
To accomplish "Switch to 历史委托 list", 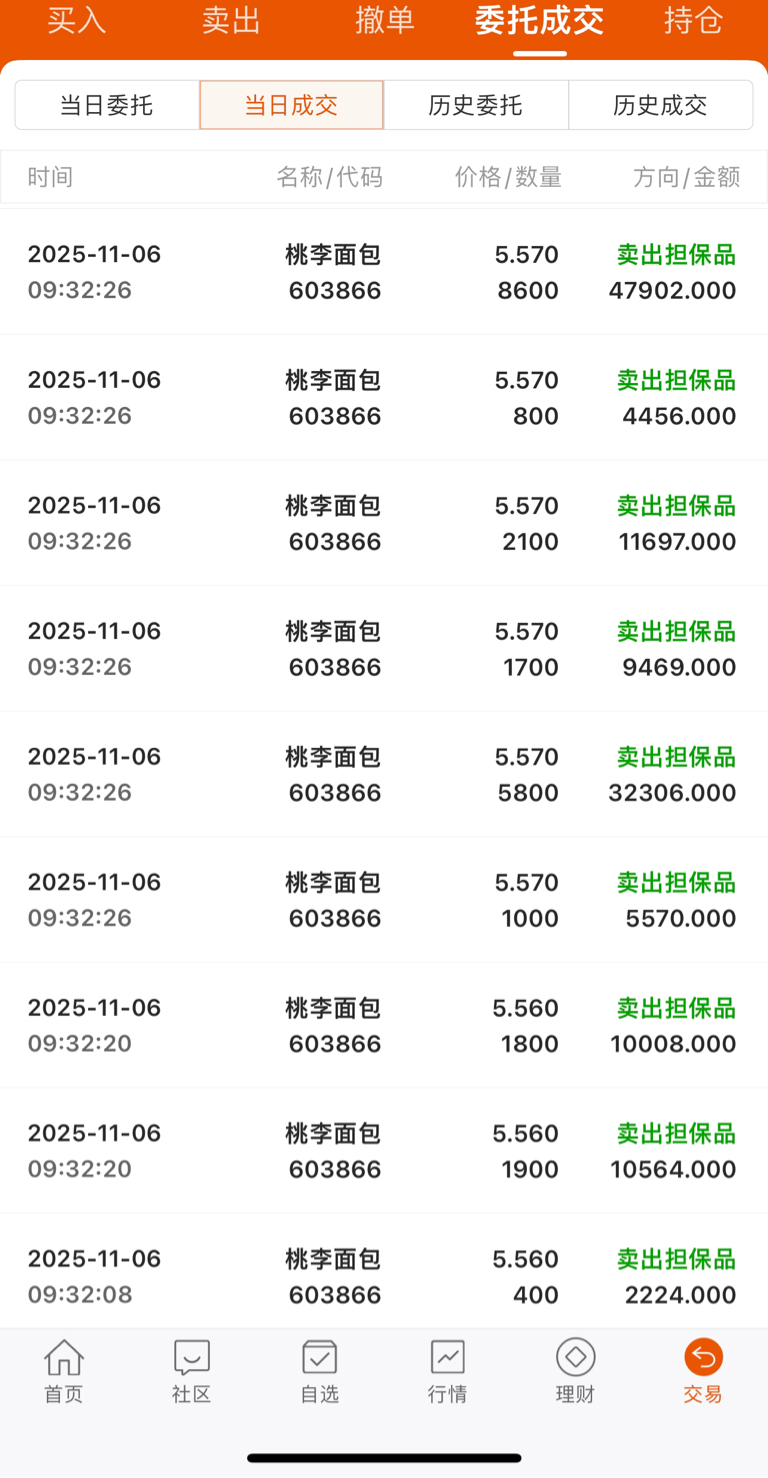I will click(476, 105).
